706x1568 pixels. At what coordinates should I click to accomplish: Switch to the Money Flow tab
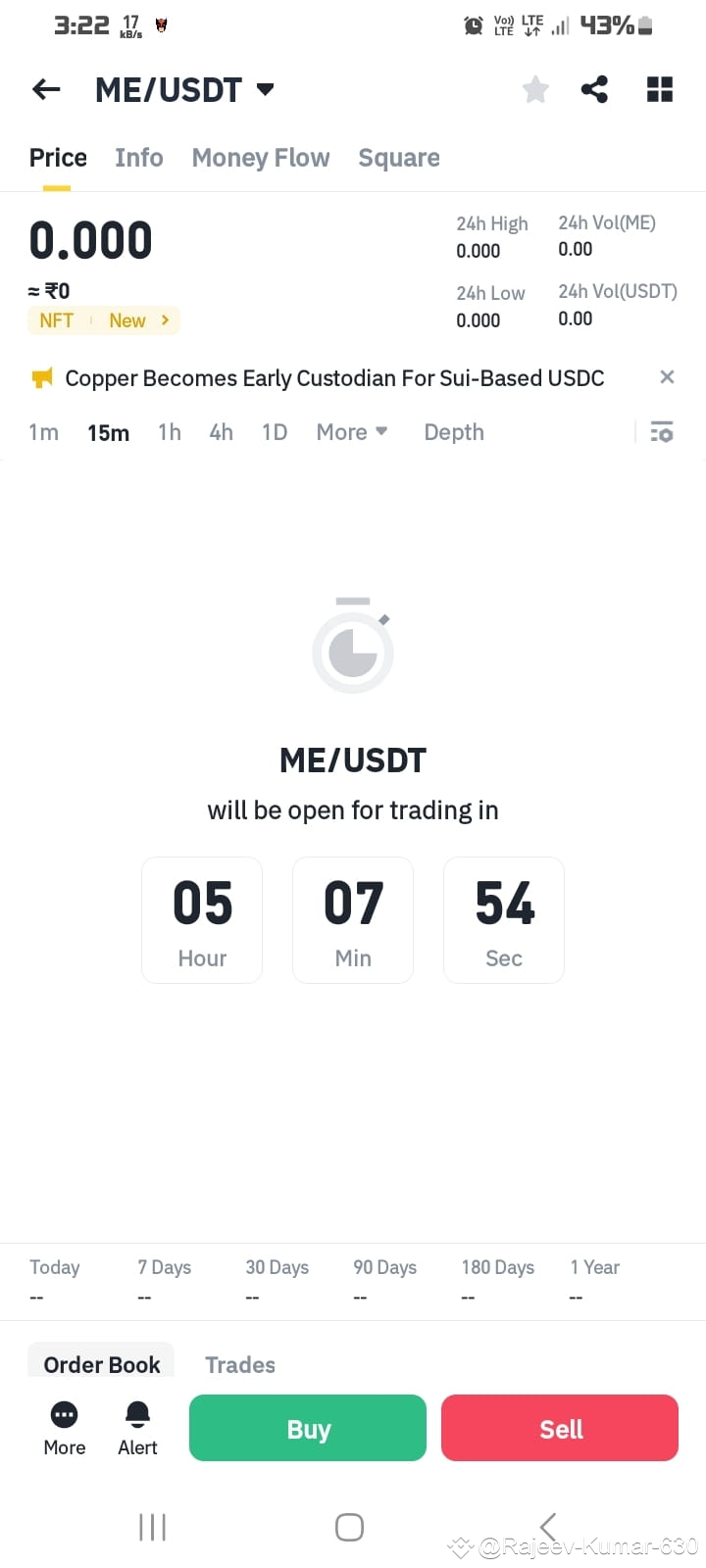pos(260,157)
